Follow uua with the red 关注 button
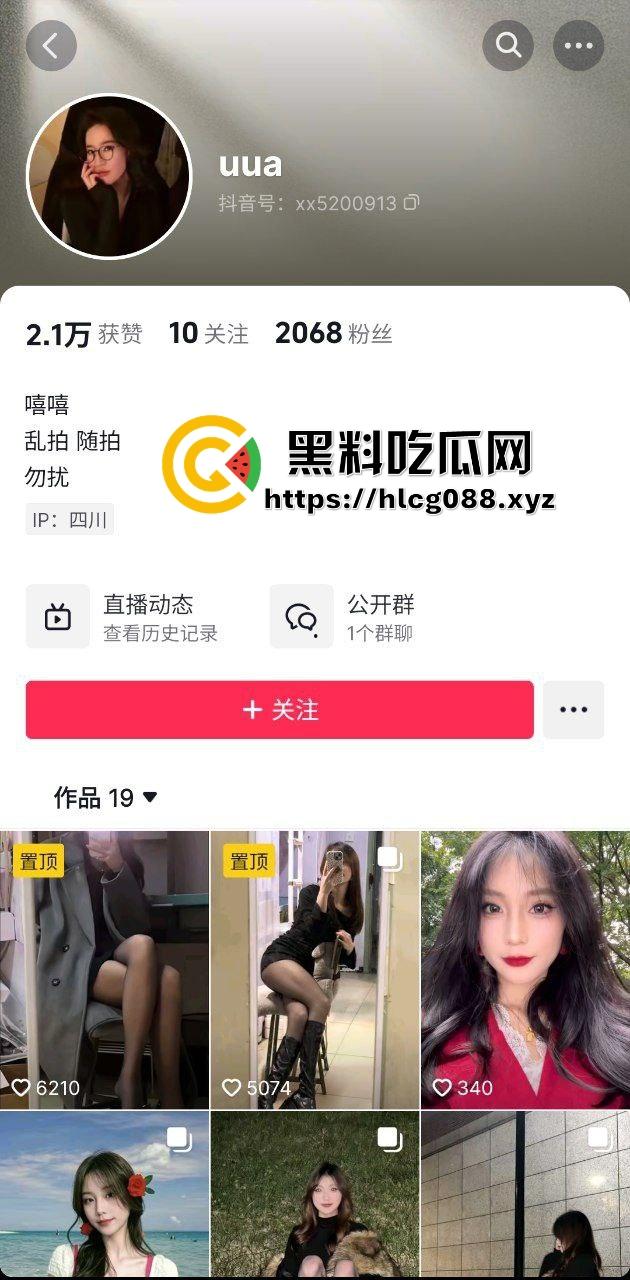The image size is (630, 1280). (279, 710)
